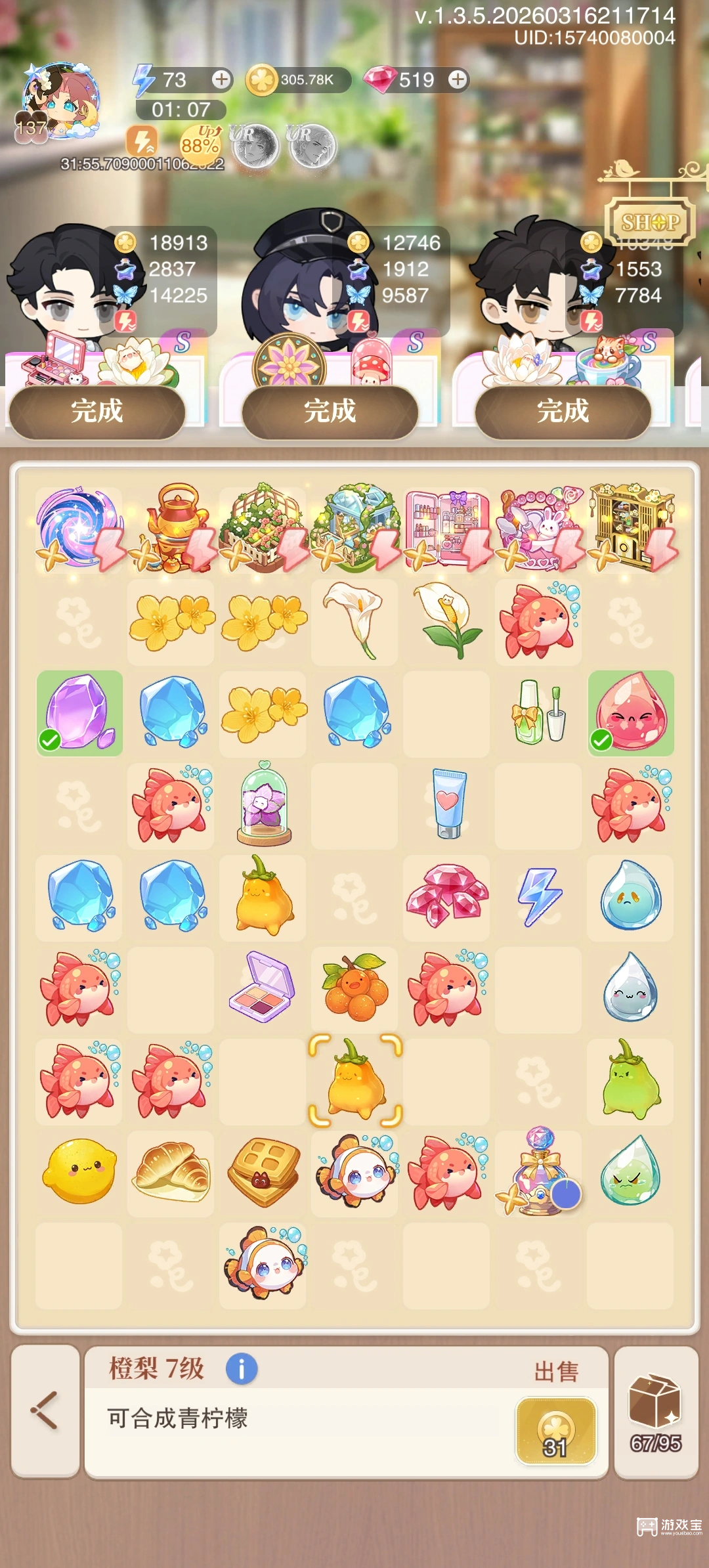Tap the galaxy swirl generator
Screen dimensions: 709x1568
click(x=79, y=529)
